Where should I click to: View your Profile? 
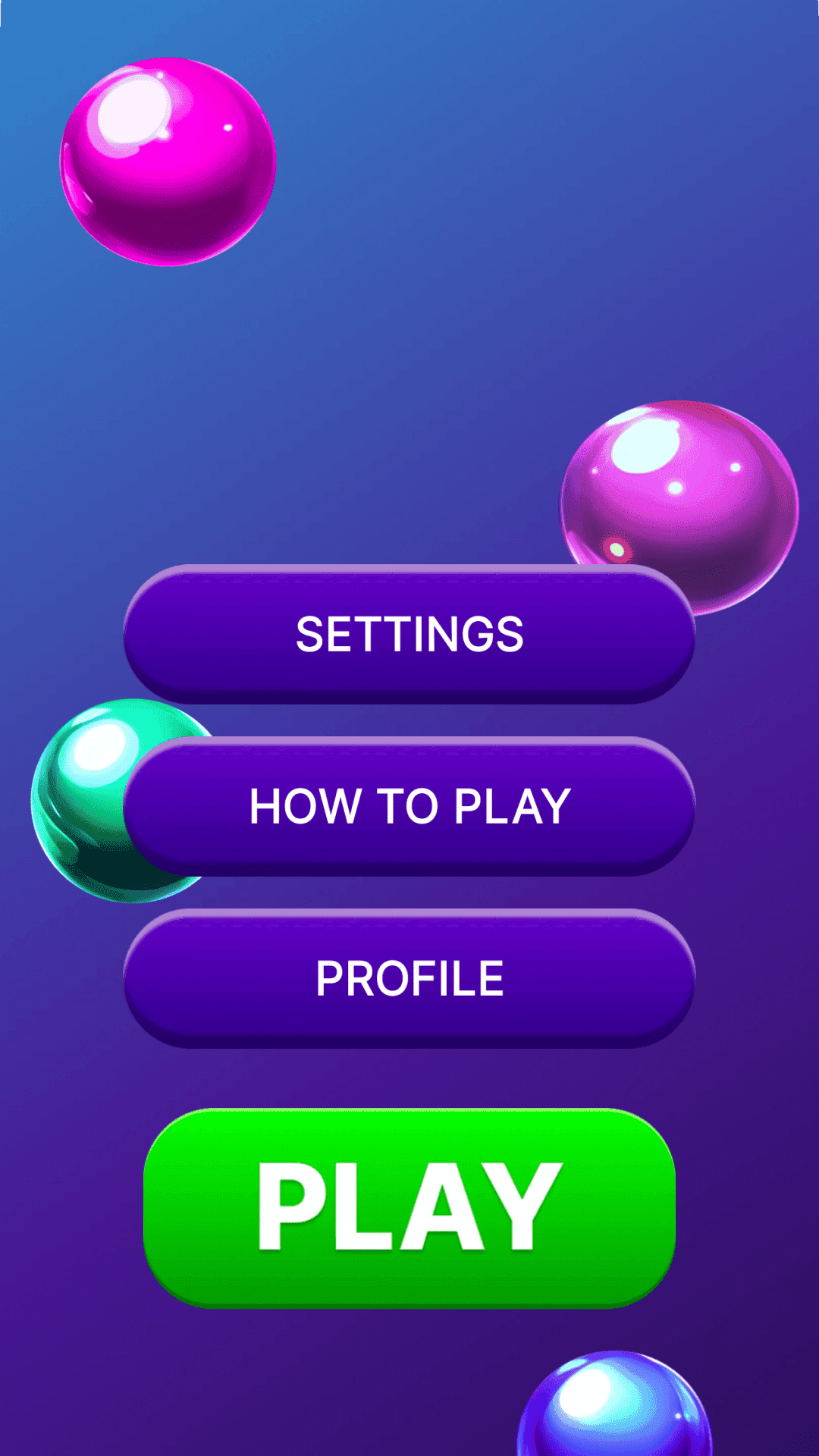(409, 977)
